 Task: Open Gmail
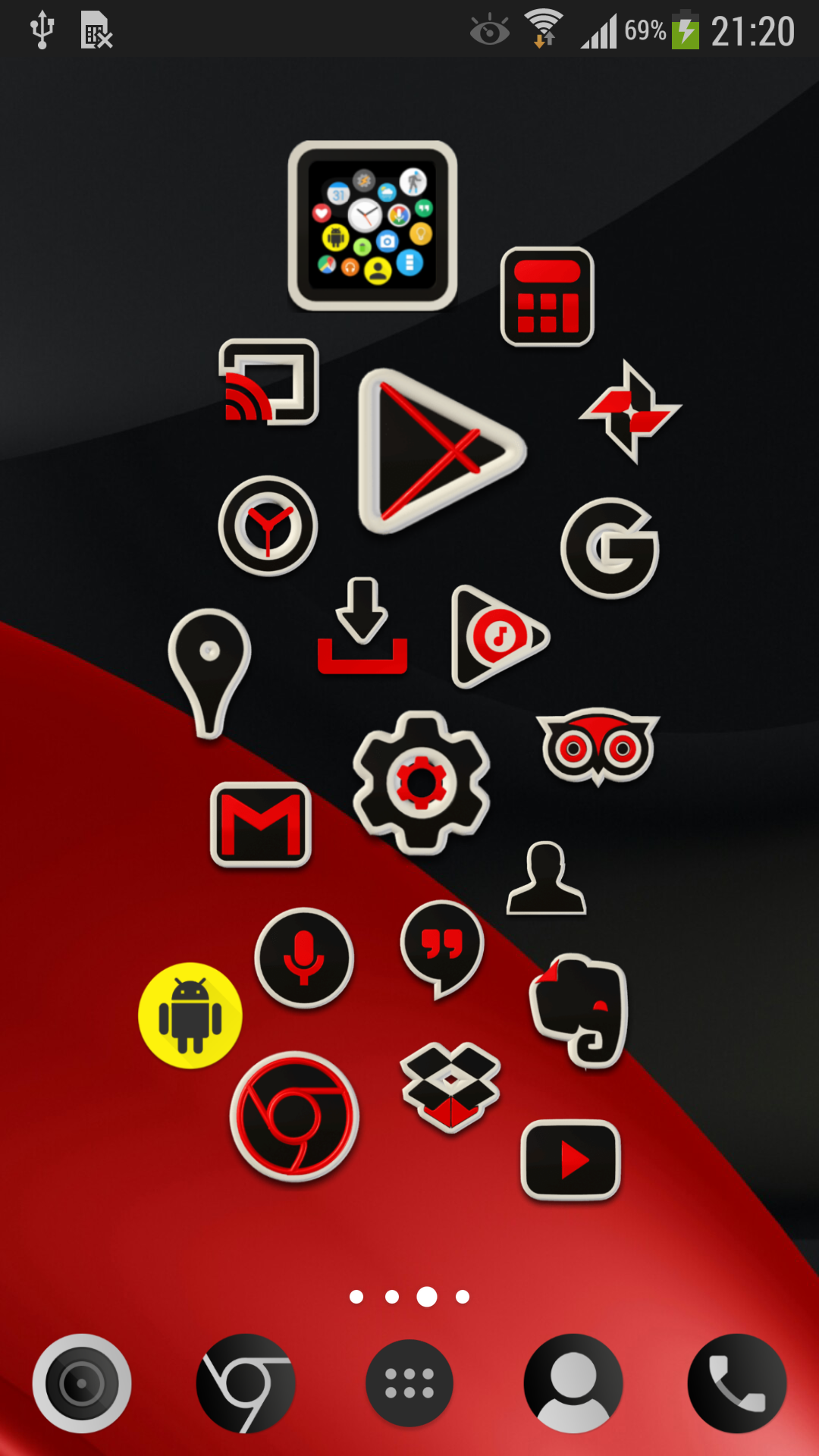[261, 825]
